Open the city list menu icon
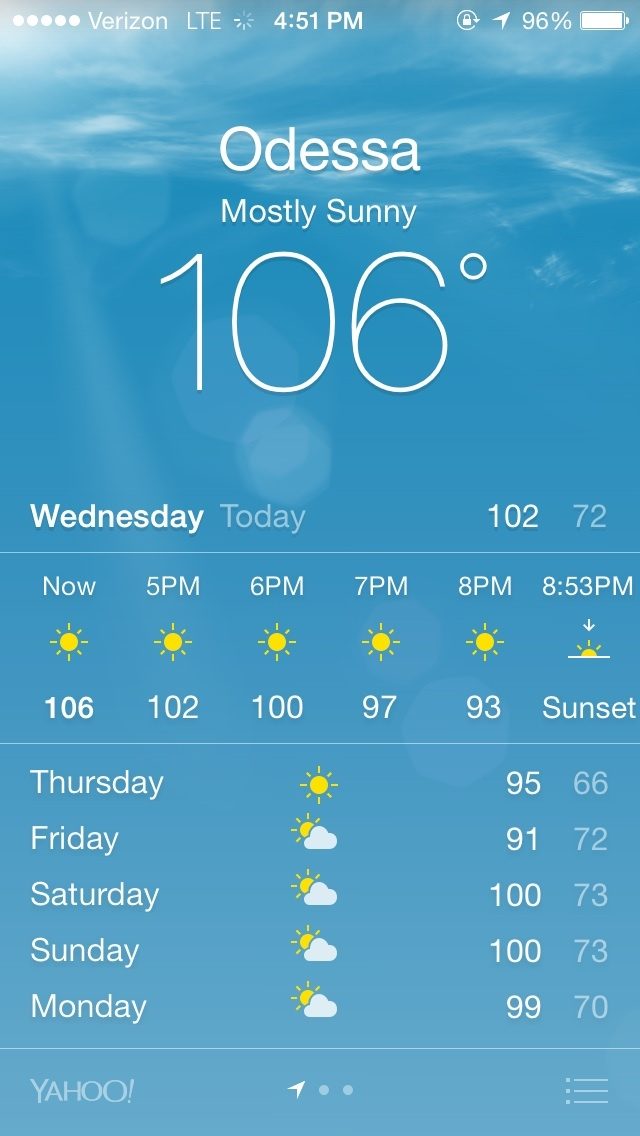Screen dimensions: 640x1136 pyautogui.click(x=586, y=1090)
